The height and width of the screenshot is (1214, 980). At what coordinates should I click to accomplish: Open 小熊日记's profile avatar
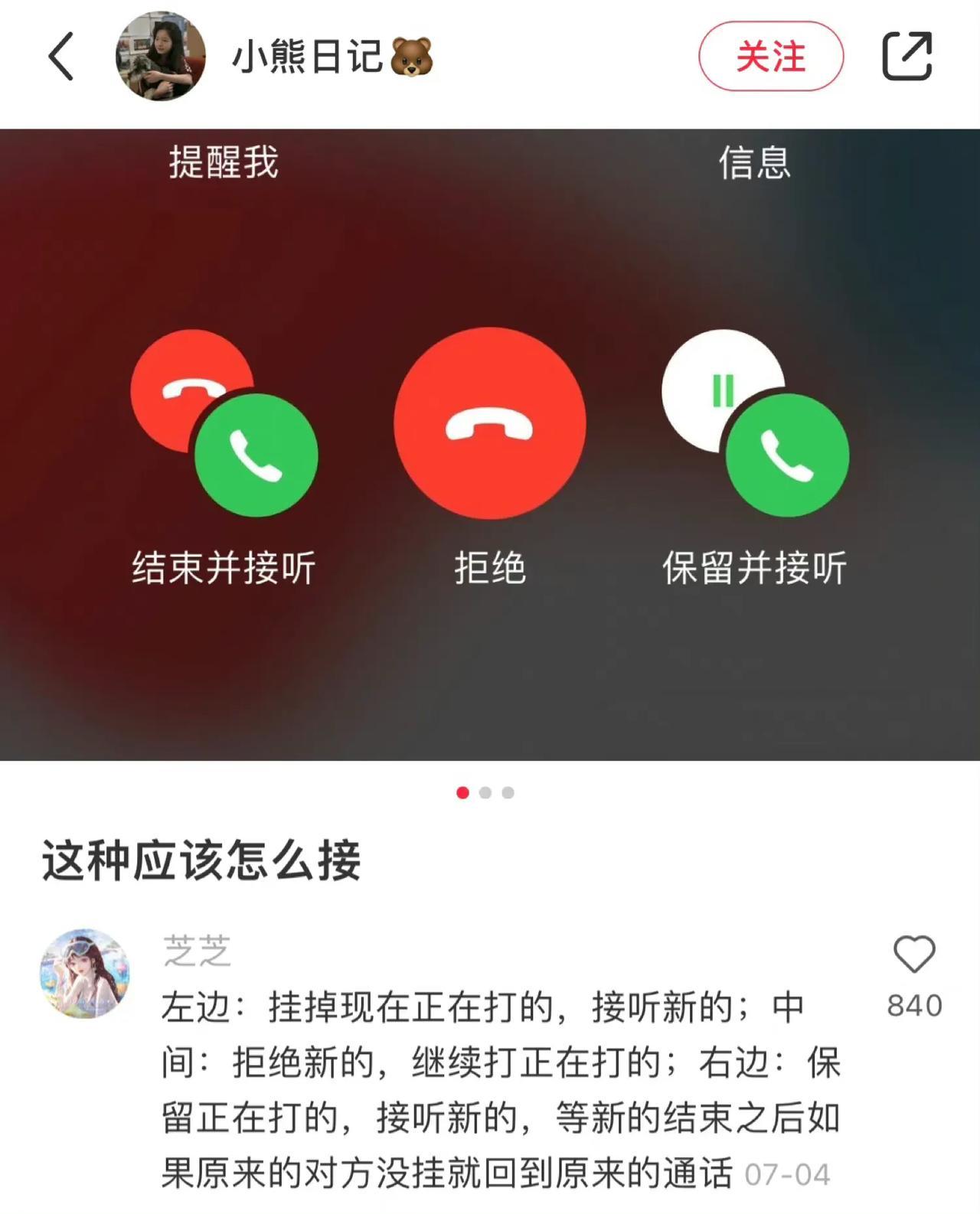tap(161, 56)
